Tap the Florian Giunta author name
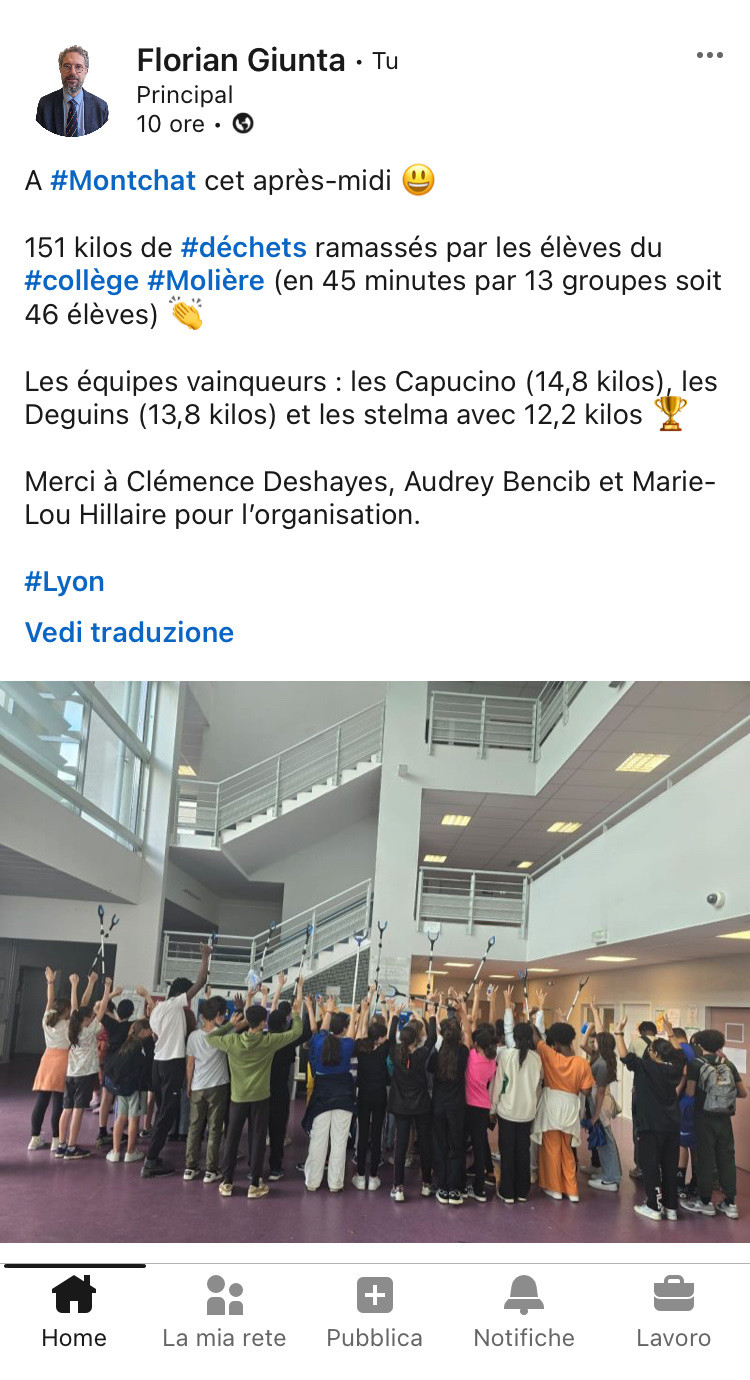The width and height of the screenshot is (750, 1380). [x=241, y=61]
